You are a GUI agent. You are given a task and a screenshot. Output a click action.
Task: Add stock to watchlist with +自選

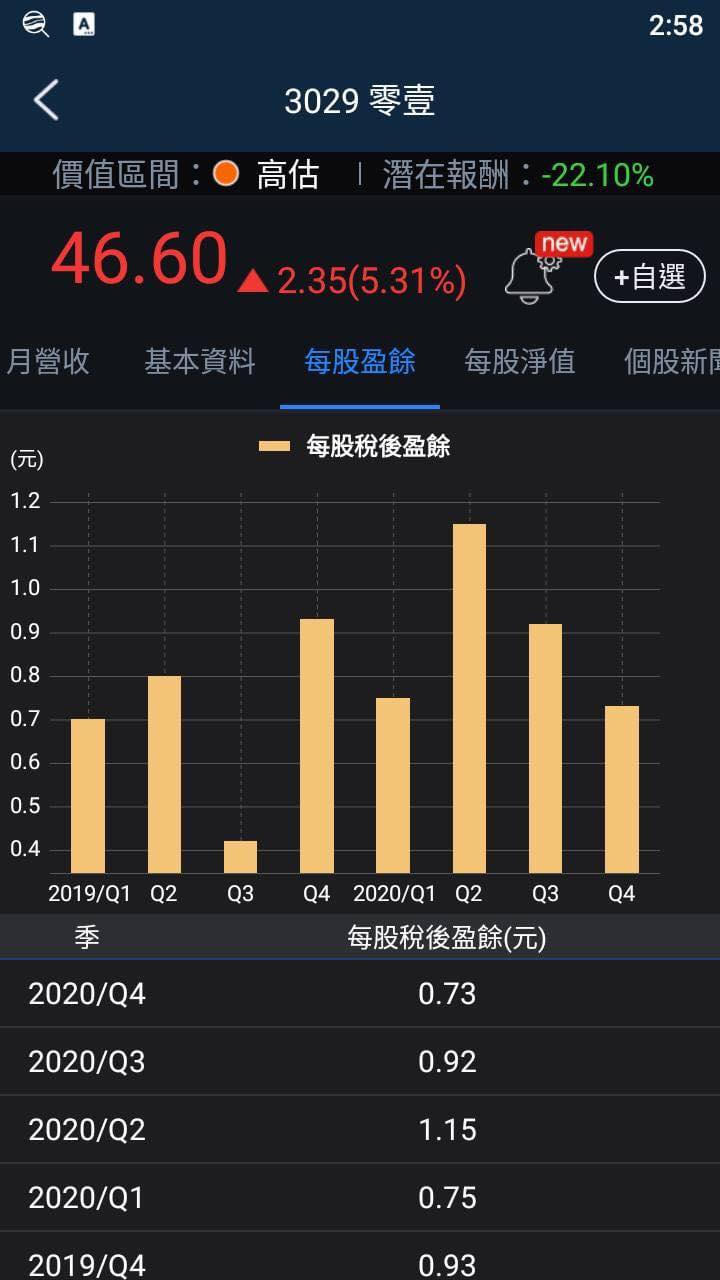(x=650, y=276)
